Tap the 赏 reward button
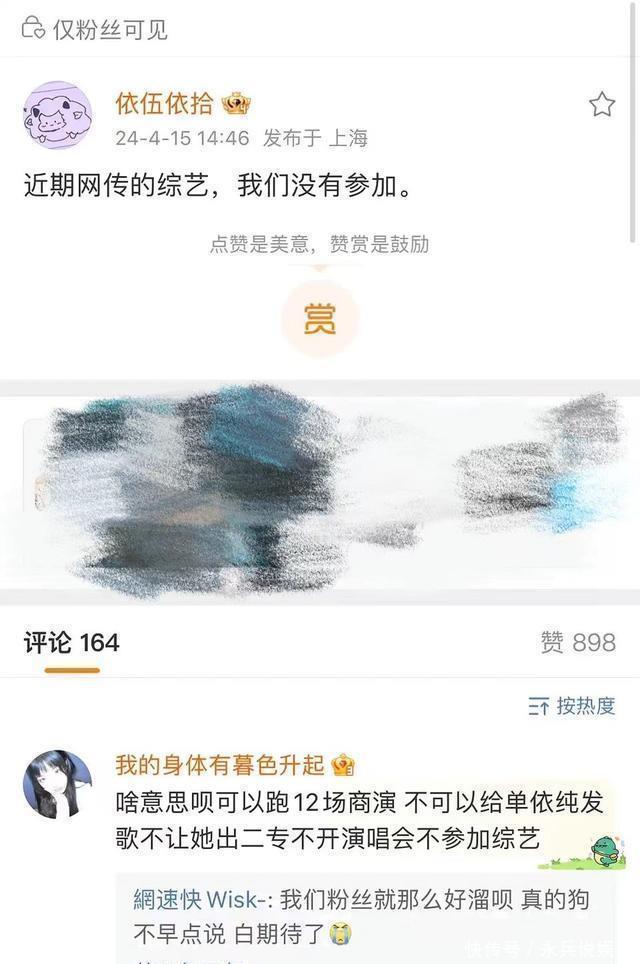Image resolution: width=640 pixels, height=964 pixels. (x=319, y=319)
